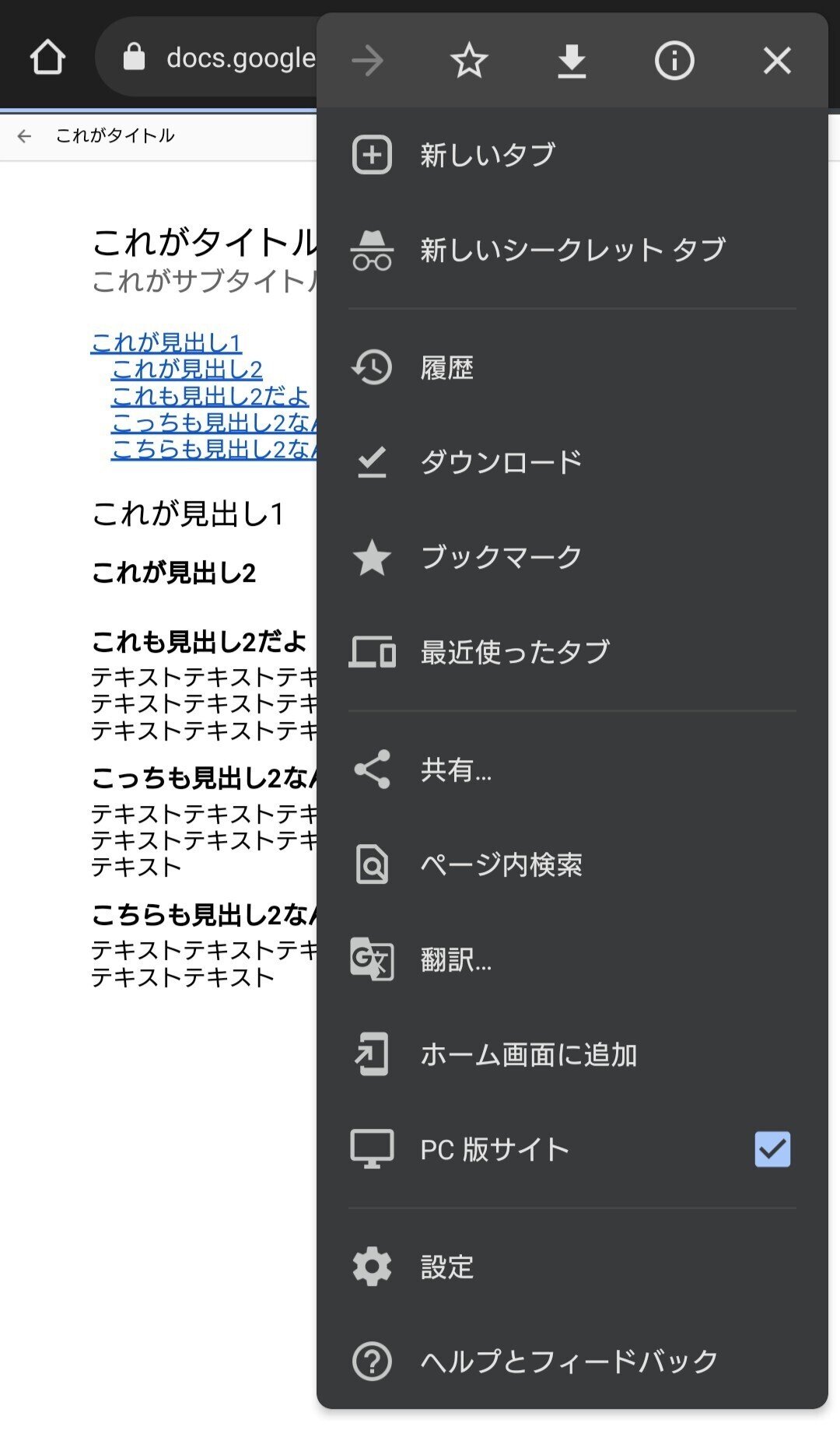
Task: Select 翻訳… to translate the page
Action: [x=456, y=959]
